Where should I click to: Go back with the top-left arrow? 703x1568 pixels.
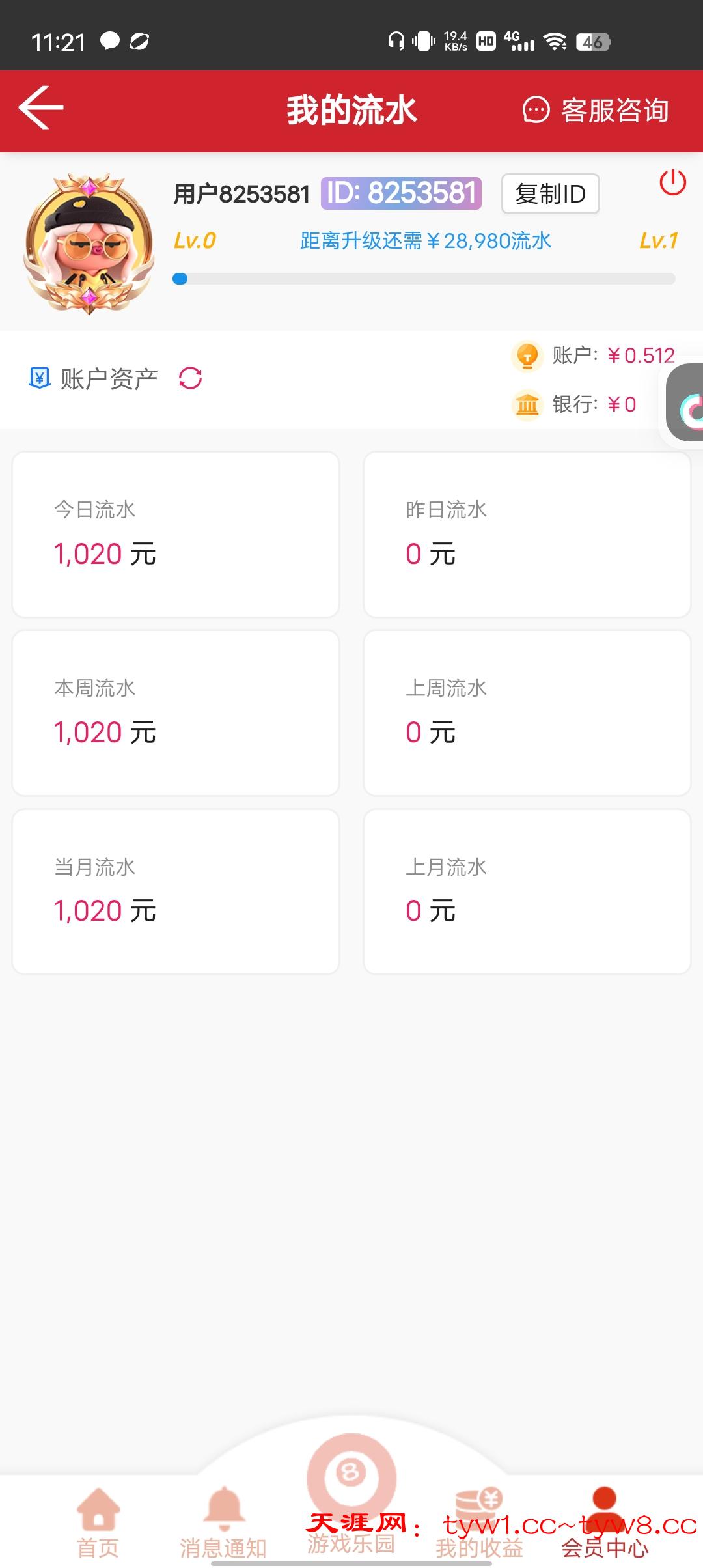[x=41, y=108]
